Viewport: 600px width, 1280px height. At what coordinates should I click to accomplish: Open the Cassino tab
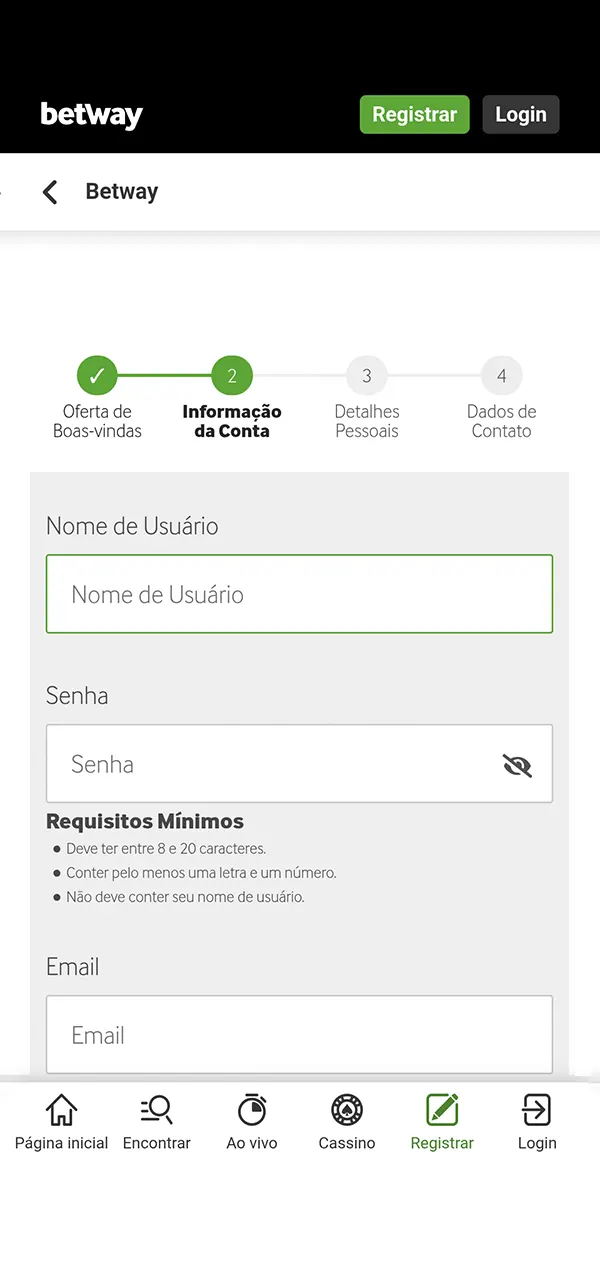tap(347, 1122)
